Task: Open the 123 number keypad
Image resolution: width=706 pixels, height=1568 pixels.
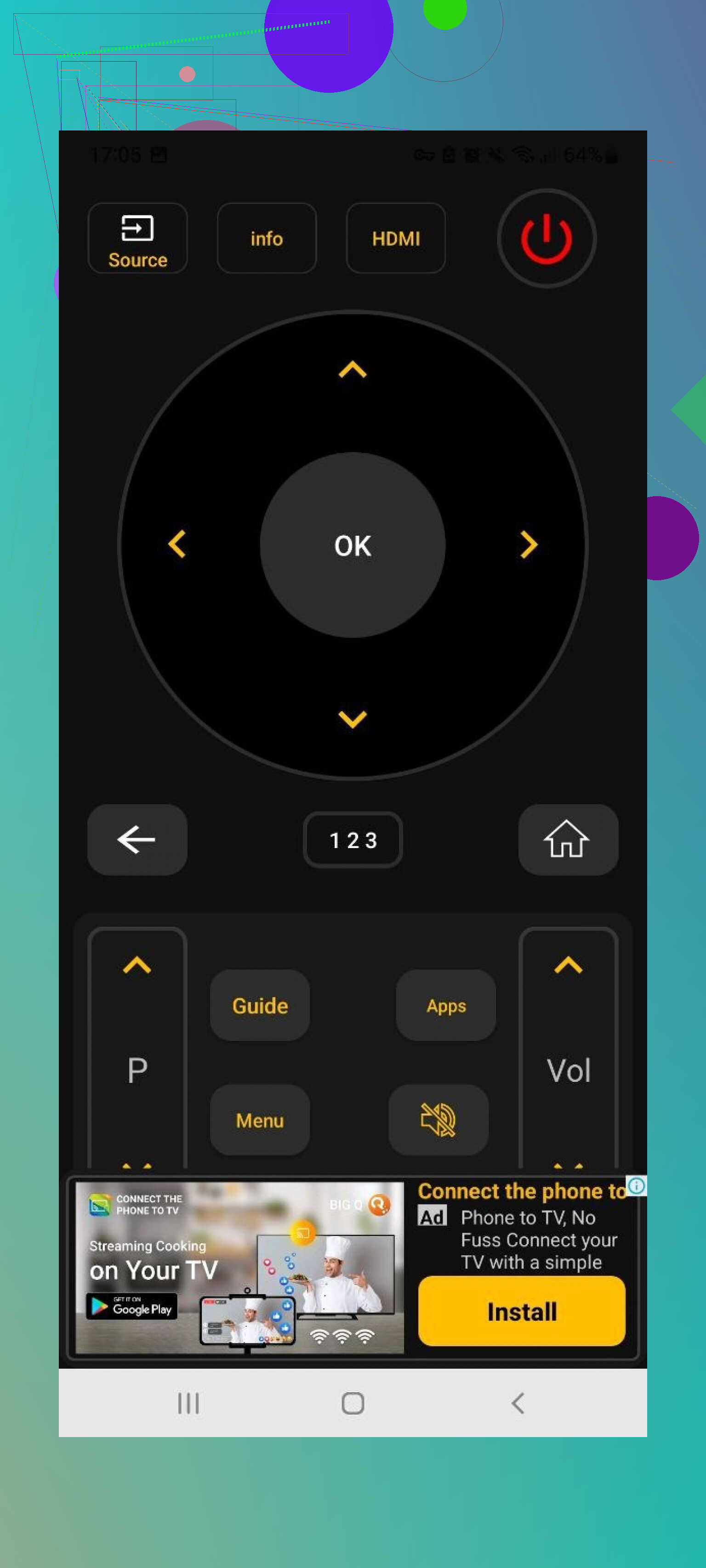Action: pyautogui.click(x=352, y=839)
